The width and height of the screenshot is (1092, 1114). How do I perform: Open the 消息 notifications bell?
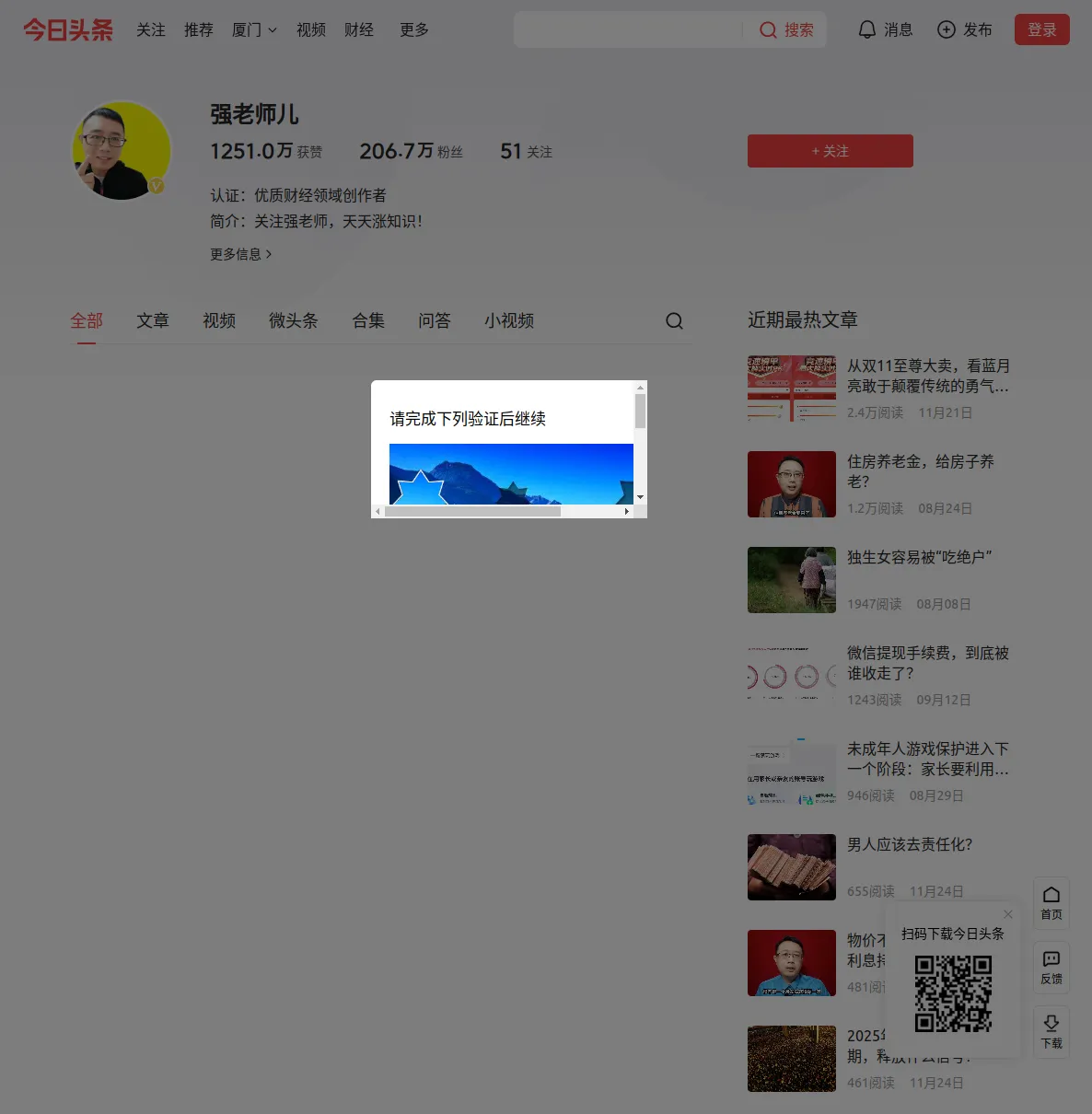885,29
